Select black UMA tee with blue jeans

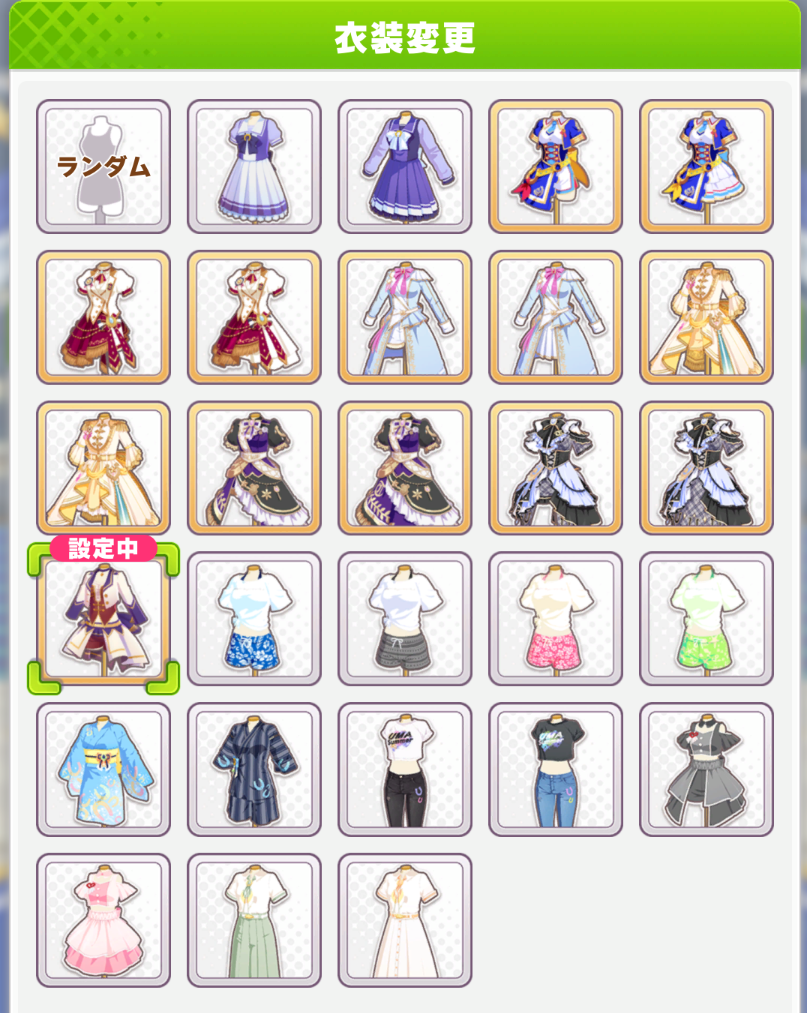[x=556, y=769]
